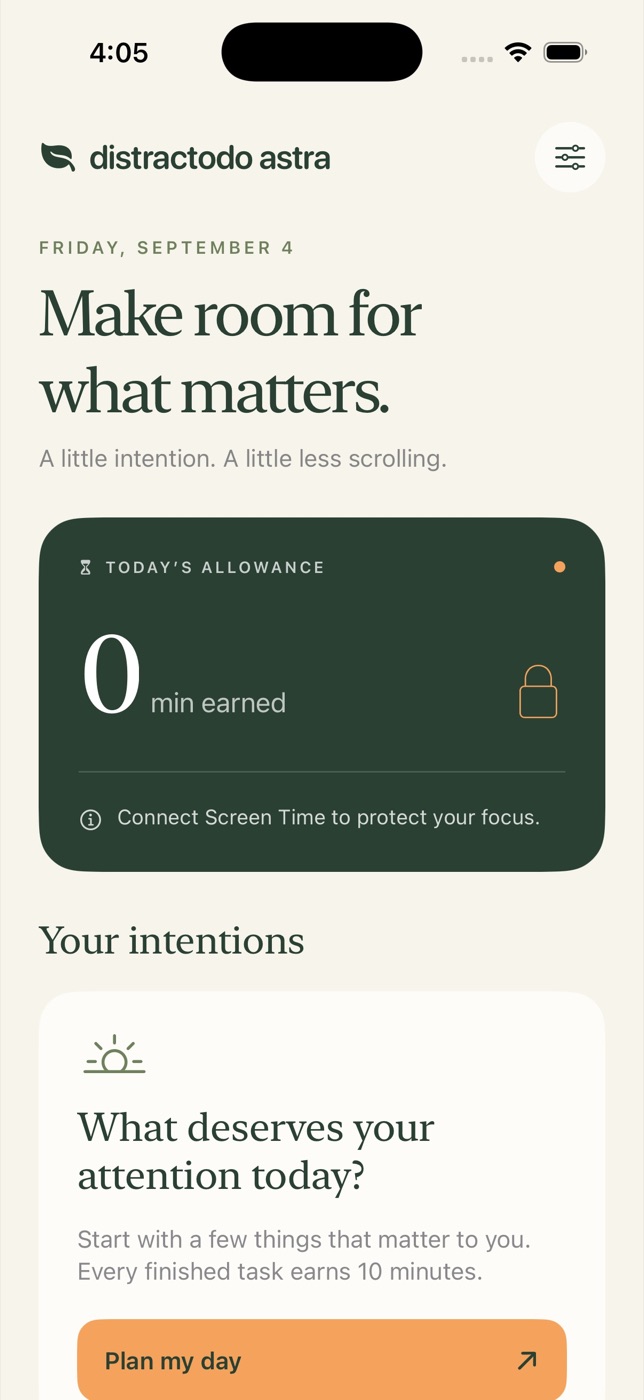This screenshot has height=1400, width=644.
Task: Open the Today's Allowance card
Action: point(322,694)
